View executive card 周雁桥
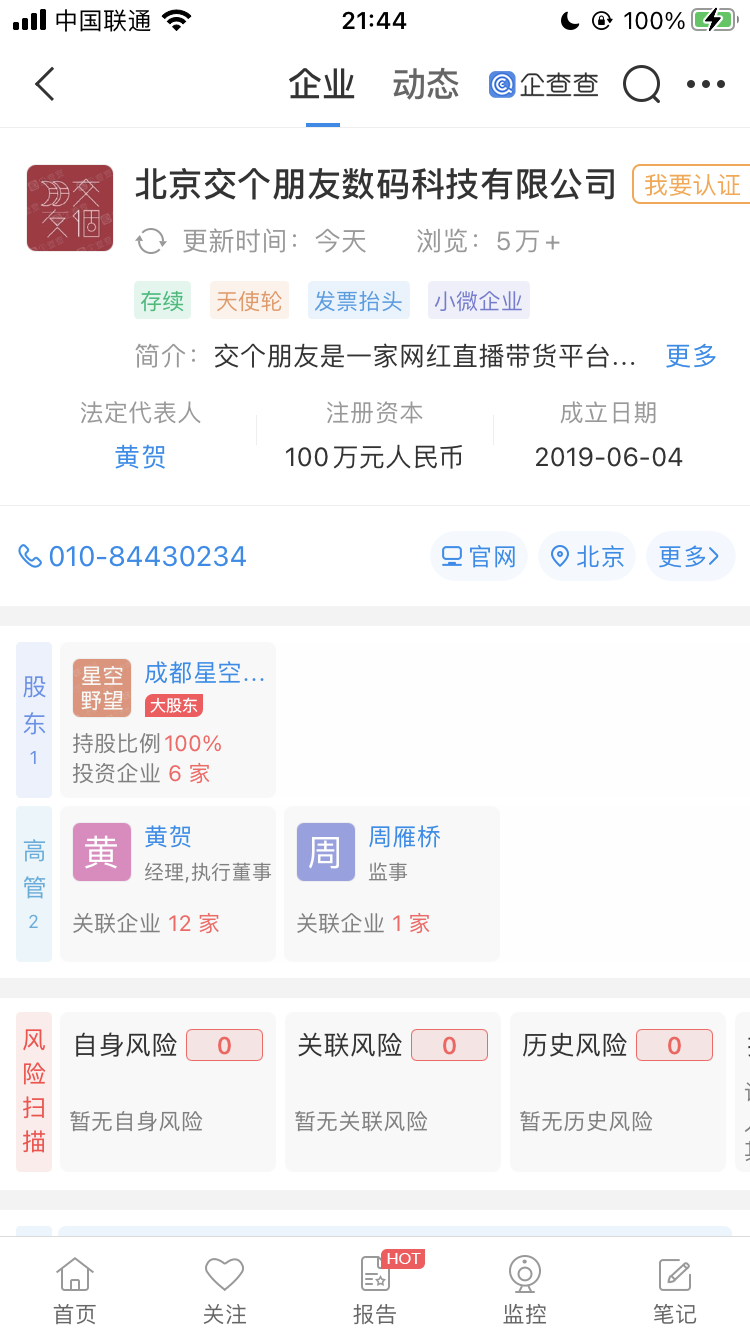The width and height of the screenshot is (750, 1334). point(391,884)
